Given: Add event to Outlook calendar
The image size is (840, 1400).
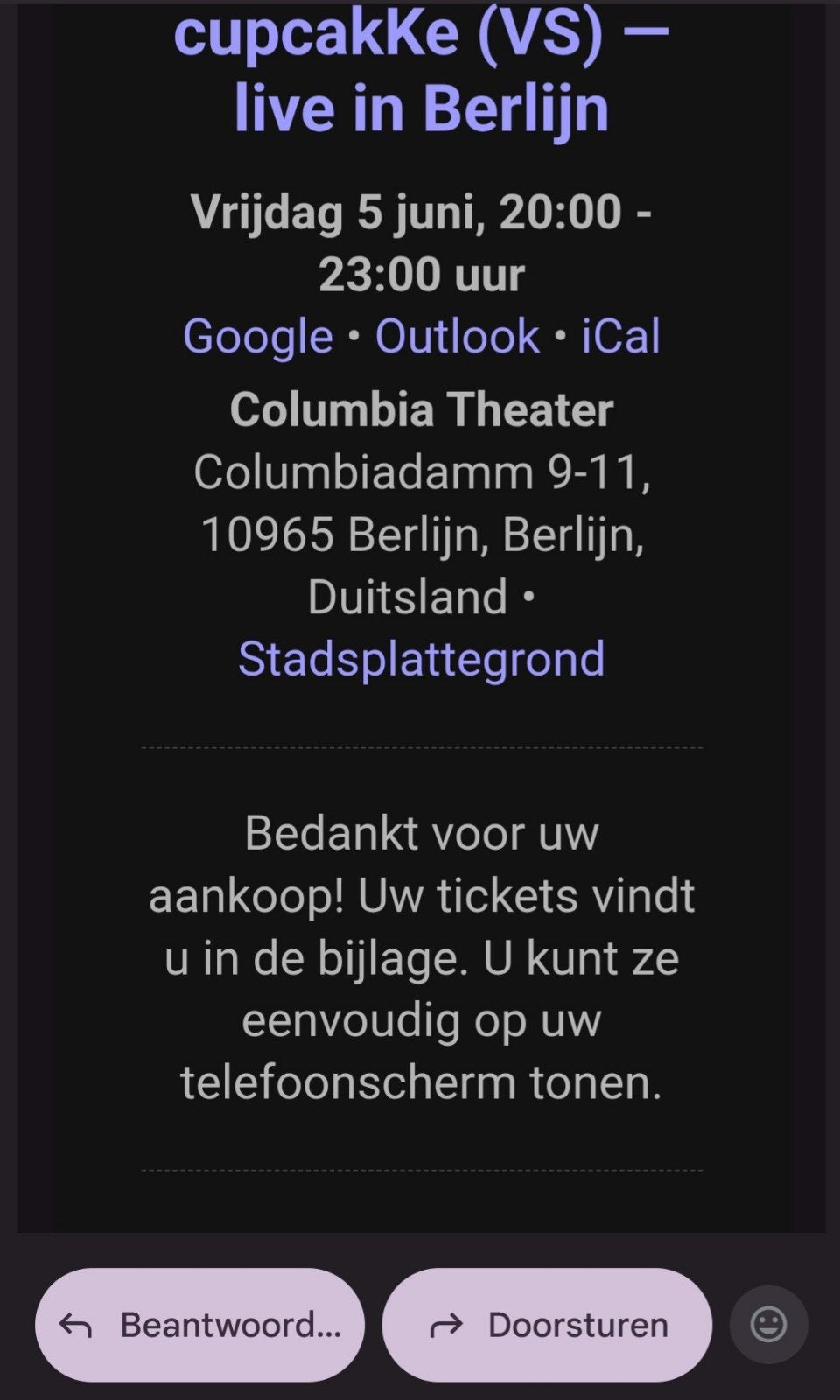Looking at the screenshot, I should [457, 336].
